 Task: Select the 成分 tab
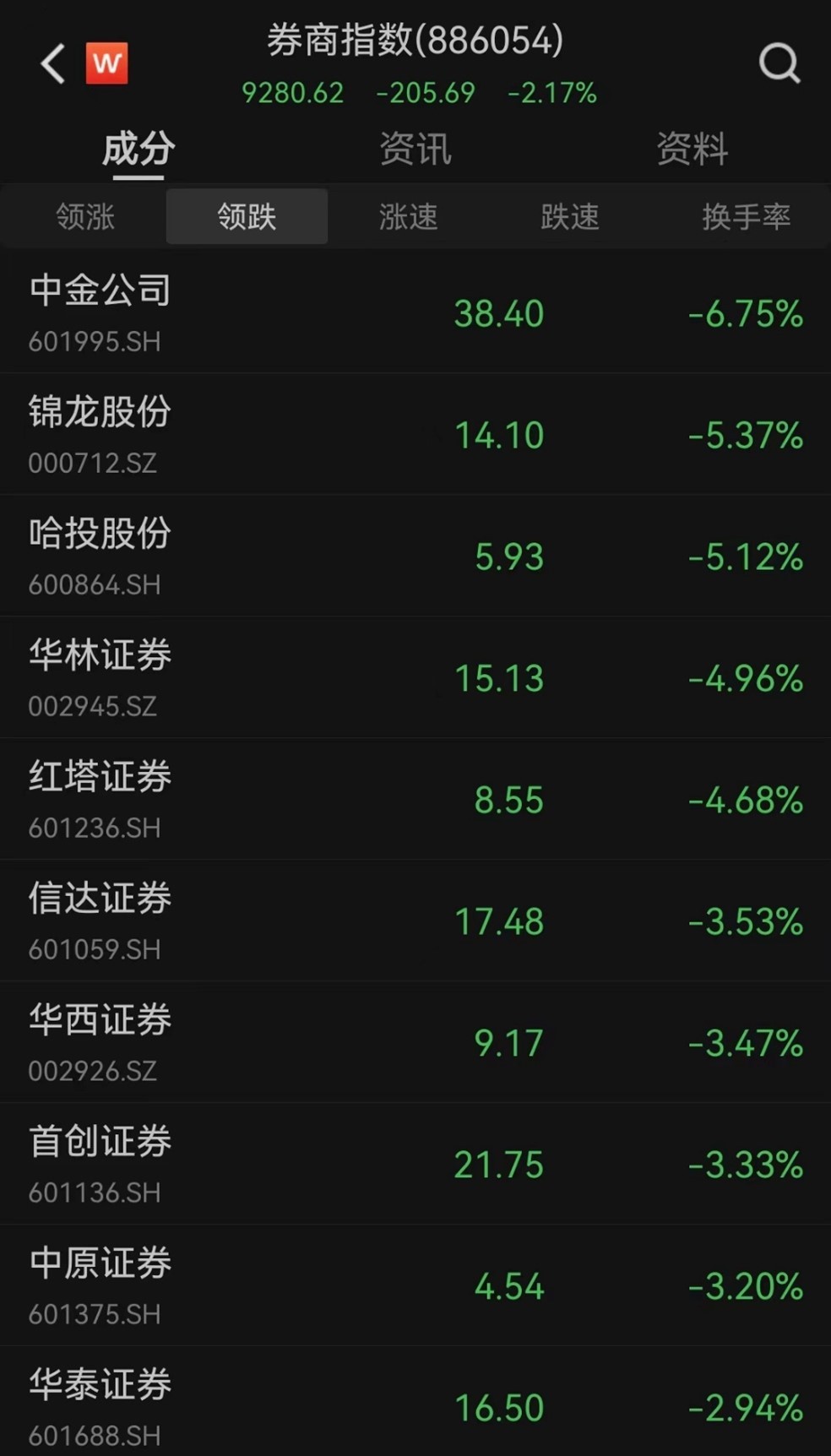click(x=138, y=149)
